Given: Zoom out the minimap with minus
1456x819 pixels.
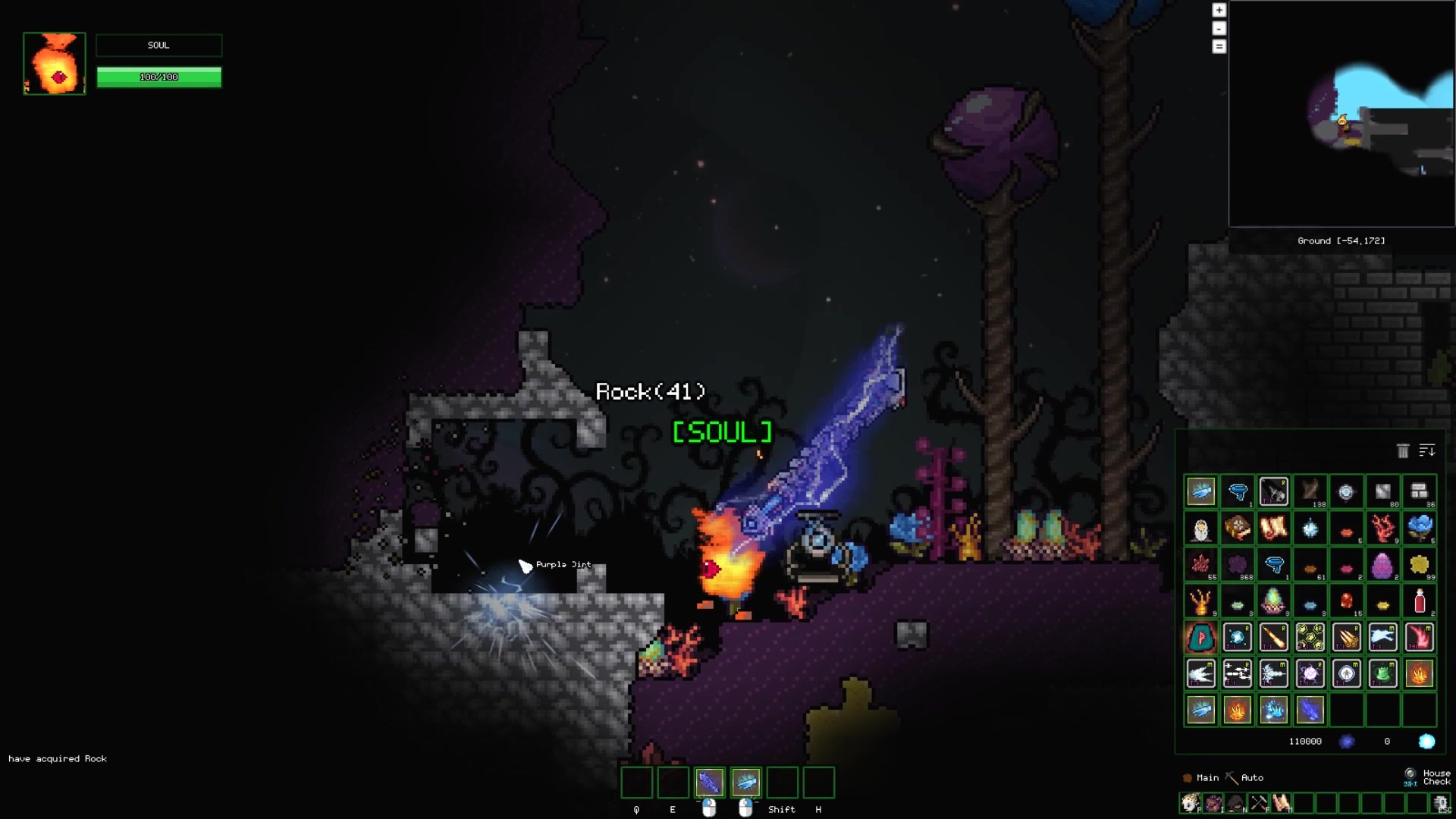Looking at the screenshot, I should [1219, 28].
